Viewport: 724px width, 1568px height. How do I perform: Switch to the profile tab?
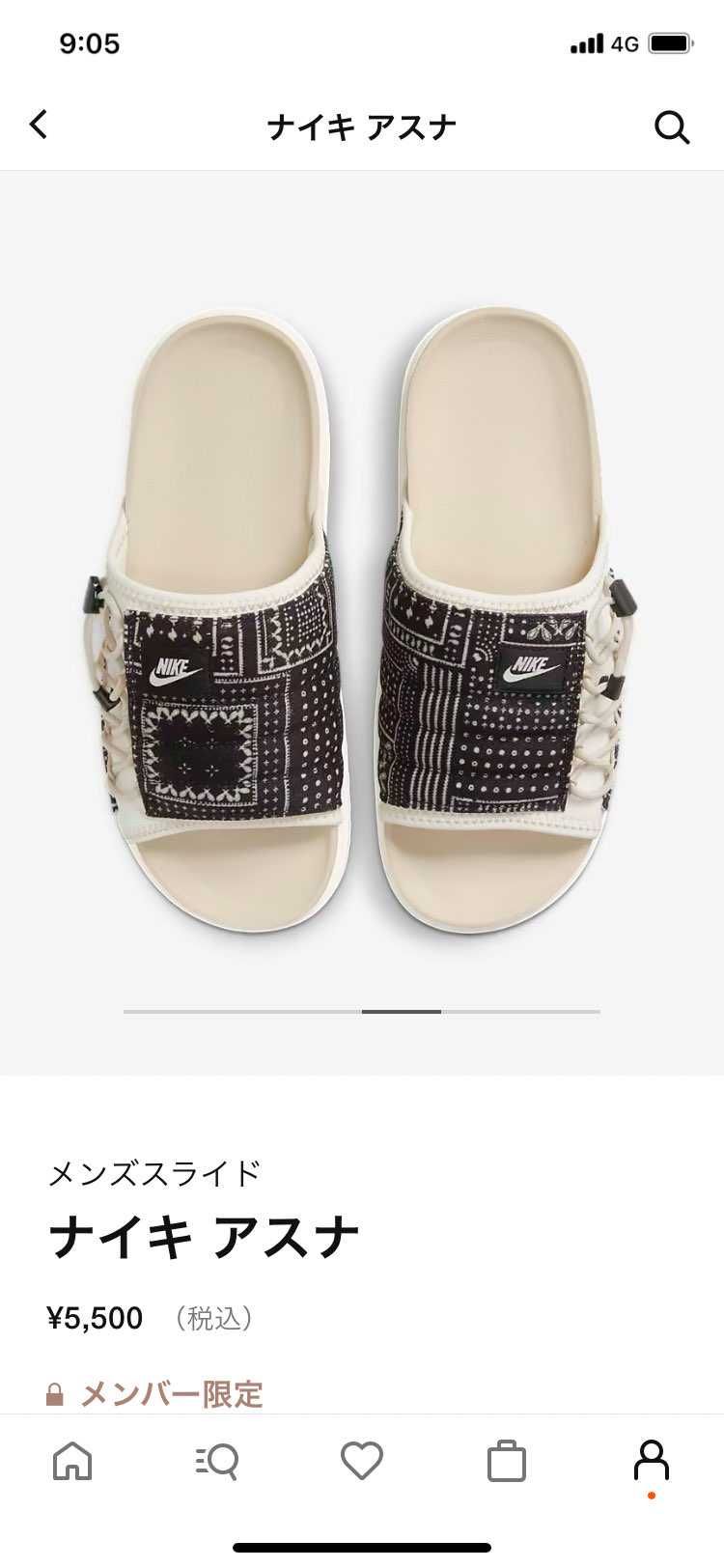pyautogui.click(x=652, y=1460)
